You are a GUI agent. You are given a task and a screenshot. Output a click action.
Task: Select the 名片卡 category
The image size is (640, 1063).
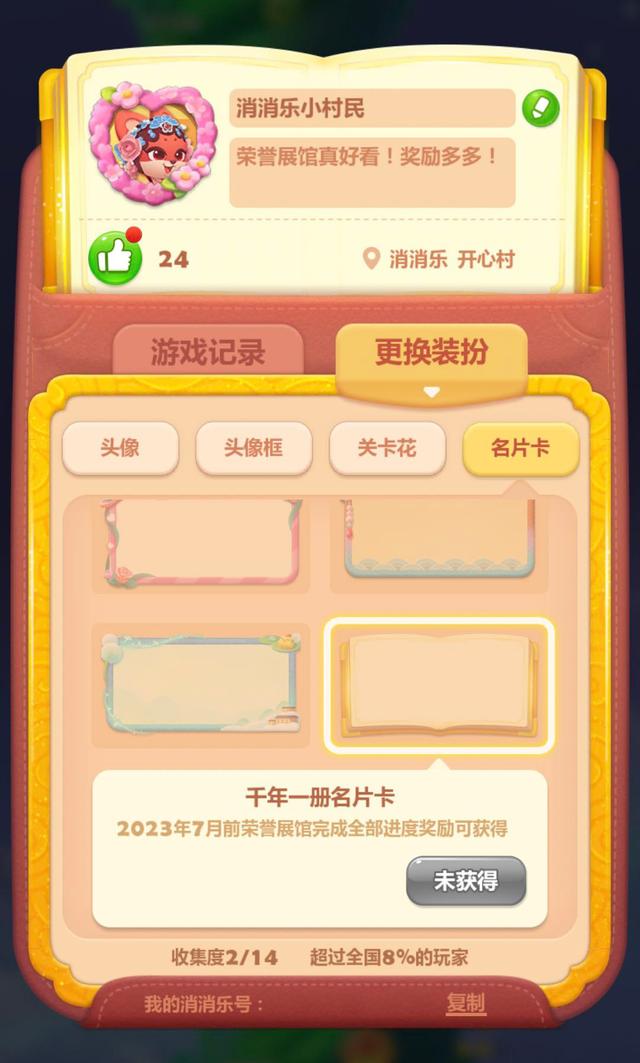click(x=520, y=448)
